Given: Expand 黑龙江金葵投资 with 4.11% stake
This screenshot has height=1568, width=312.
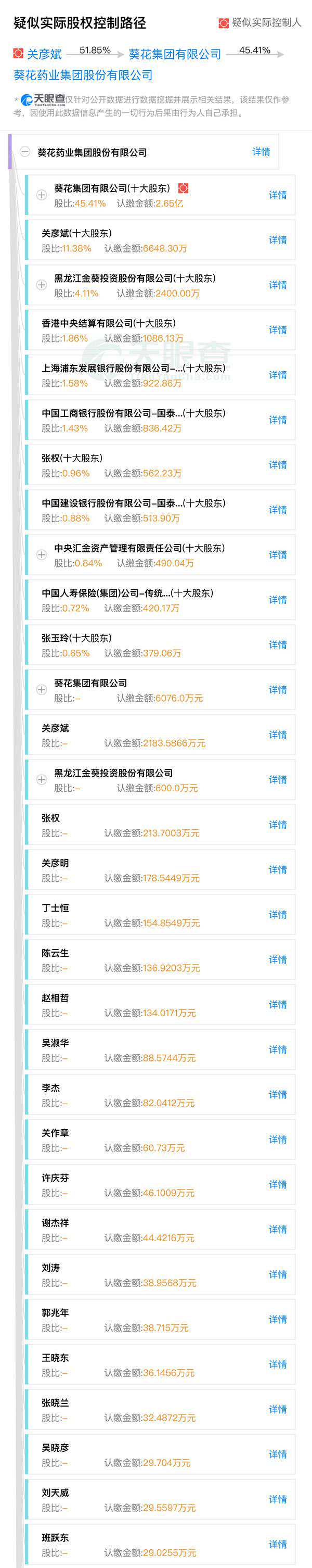Looking at the screenshot, I should [x=42, y=285].
